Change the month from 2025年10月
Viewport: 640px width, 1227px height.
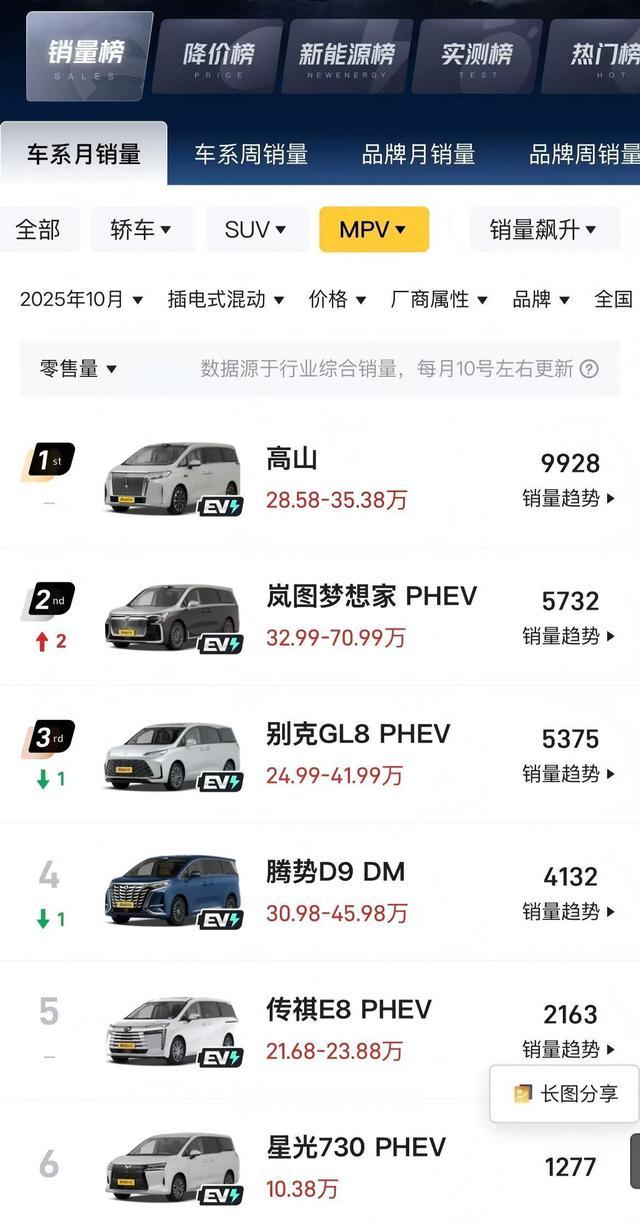[82, 299]
